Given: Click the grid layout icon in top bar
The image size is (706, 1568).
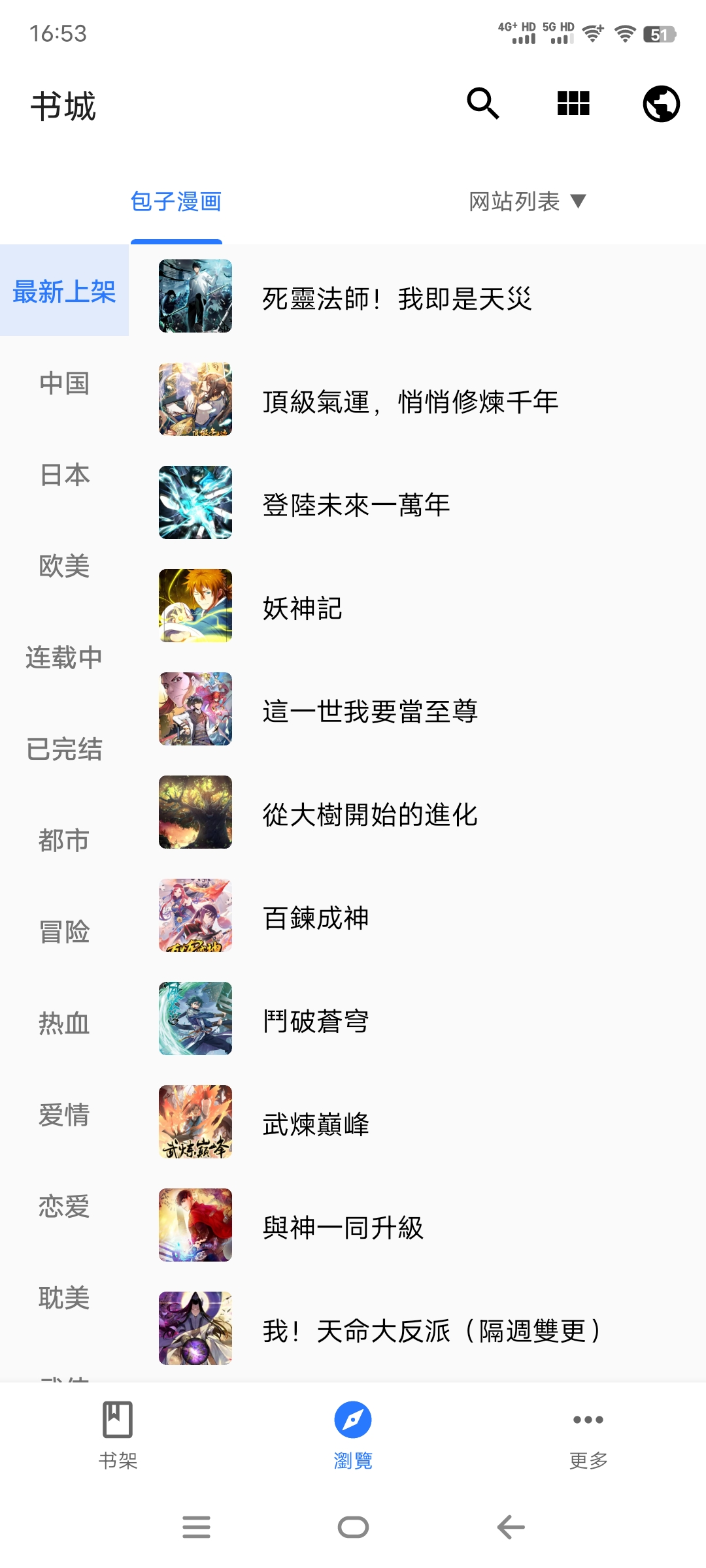Looking at the screenshot, I should tap(572, 105).
